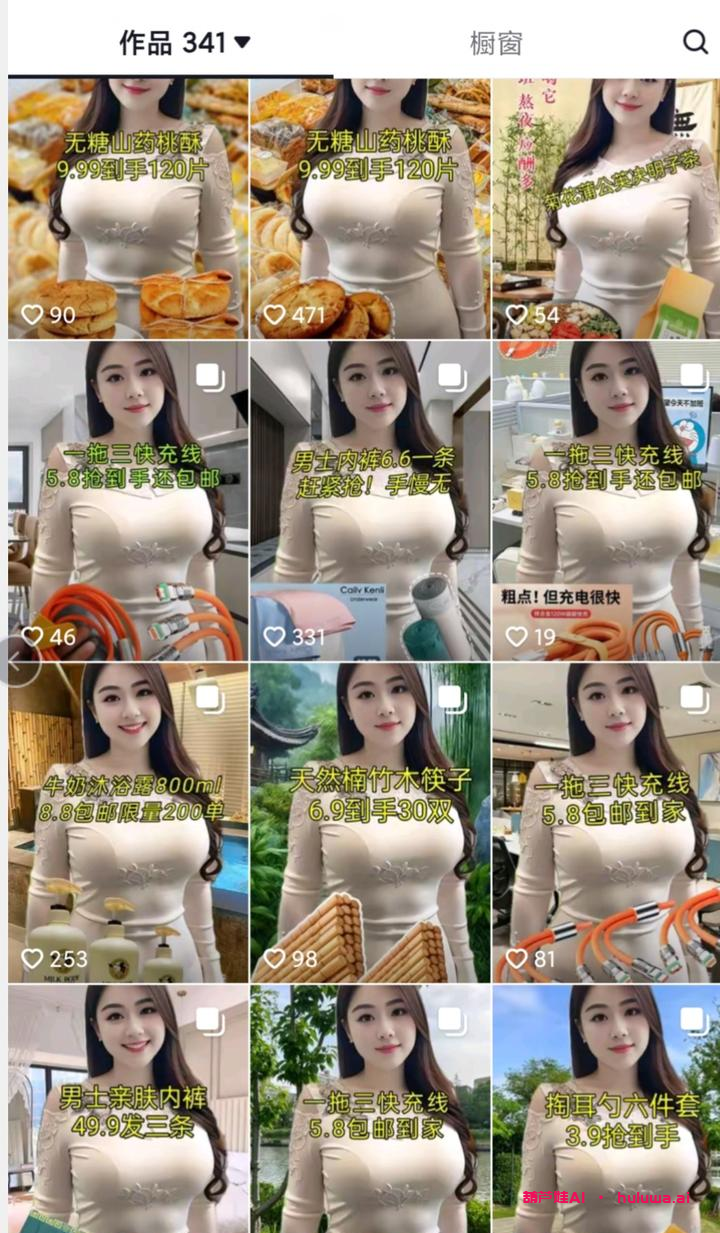Open the 男士内裤6.6一条 post

(370, 500)
